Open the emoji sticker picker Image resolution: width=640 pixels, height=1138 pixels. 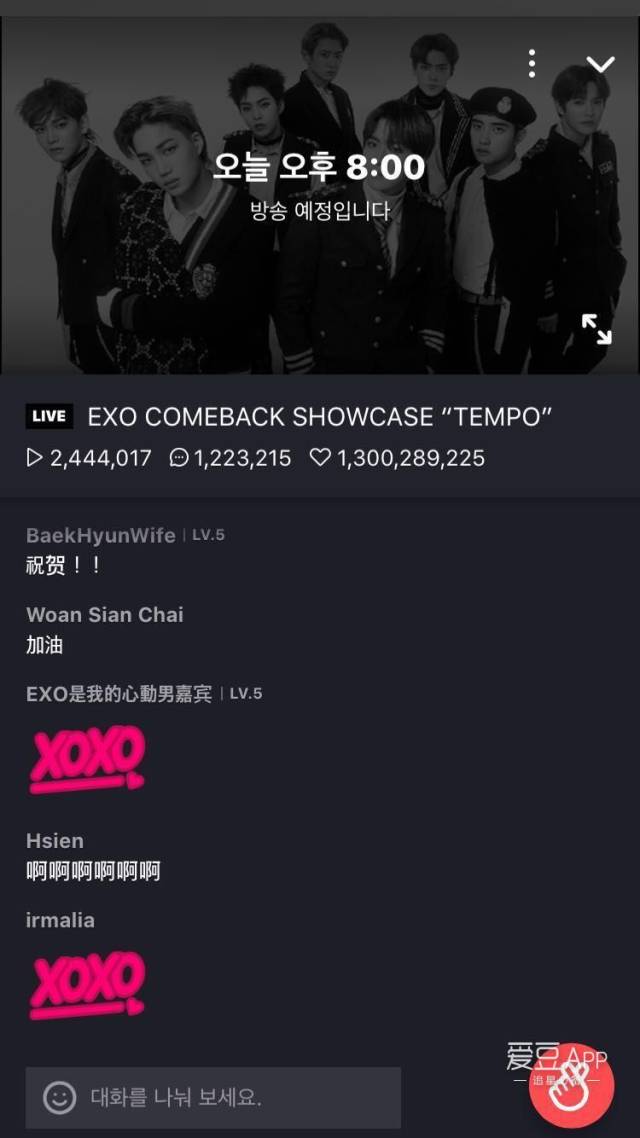point(60,1097)
